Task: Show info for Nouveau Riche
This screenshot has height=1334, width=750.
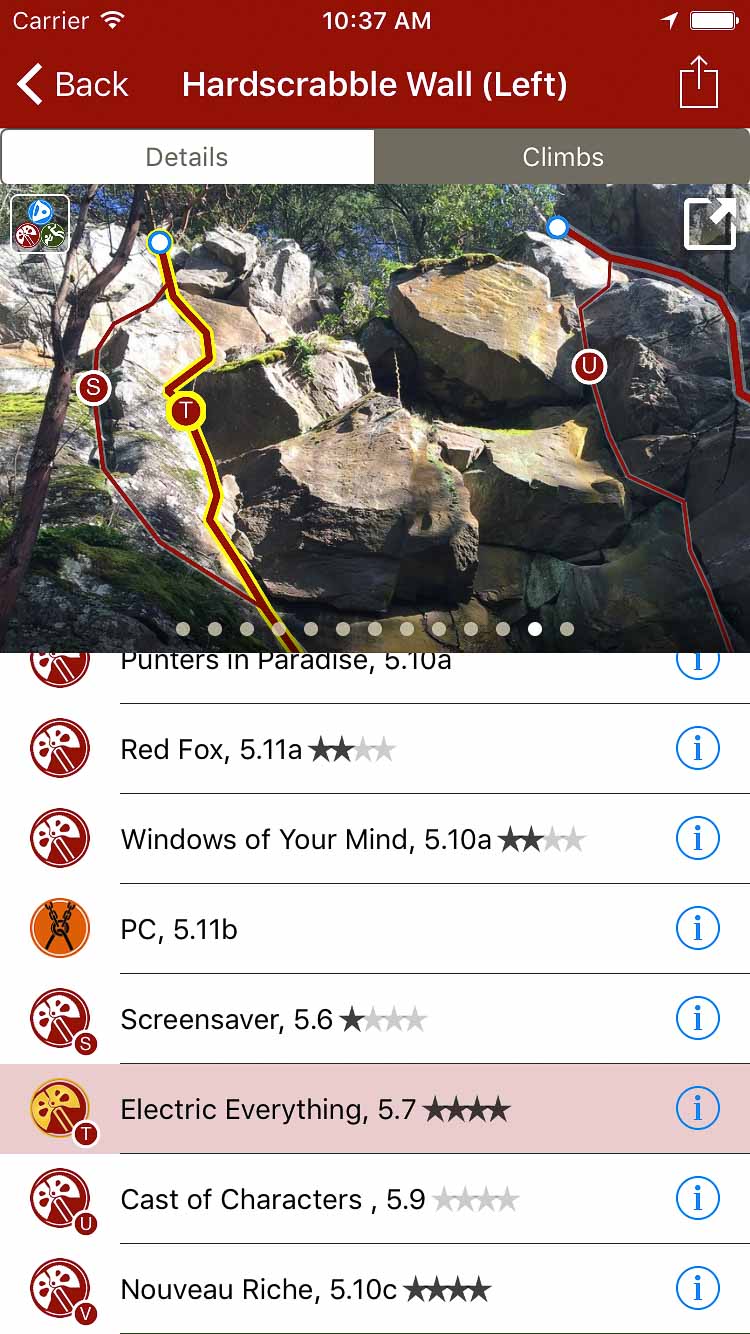Action: pos(698,1289)
